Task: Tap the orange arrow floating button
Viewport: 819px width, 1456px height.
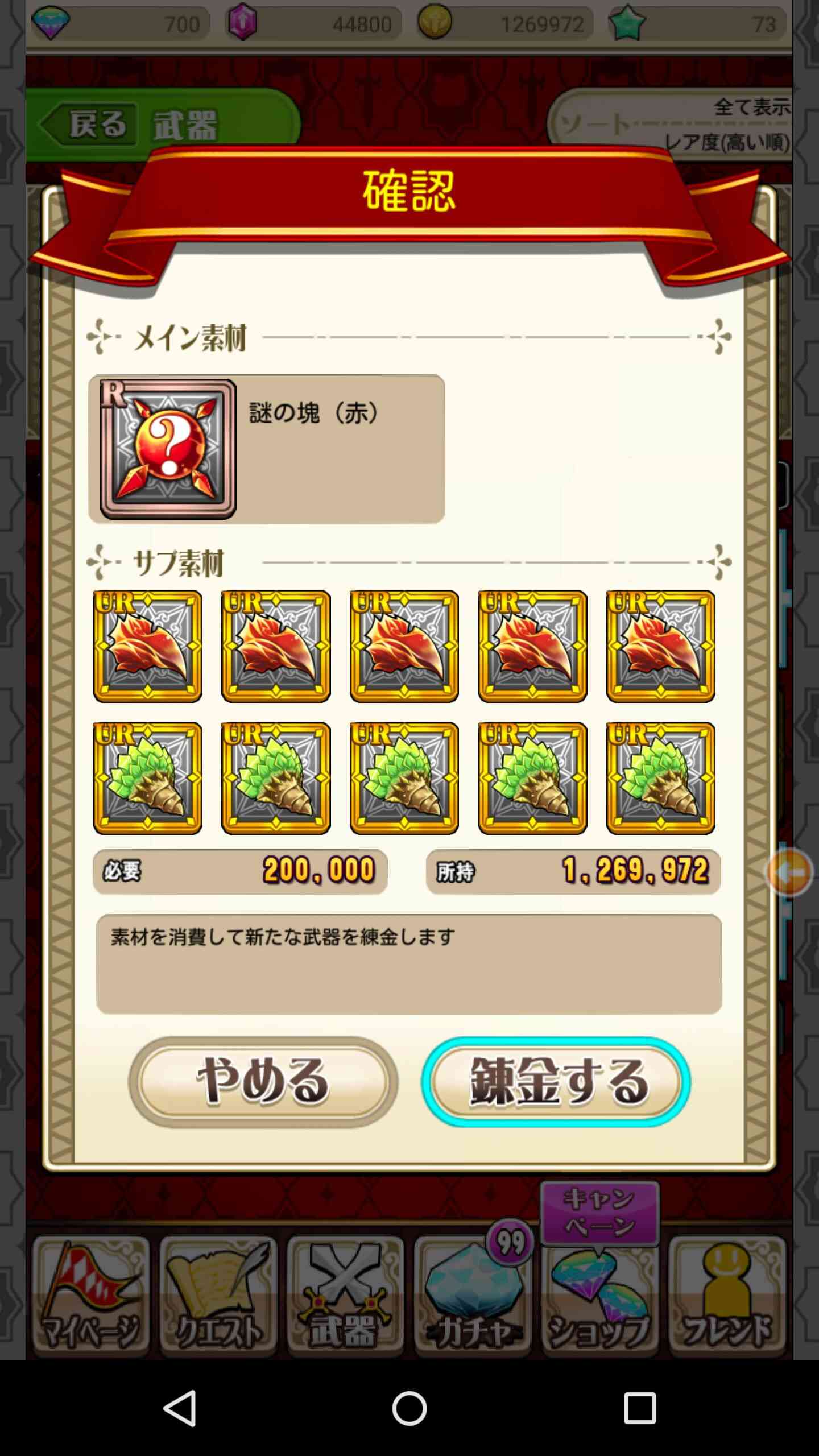Action: click(x=791, y=872)
